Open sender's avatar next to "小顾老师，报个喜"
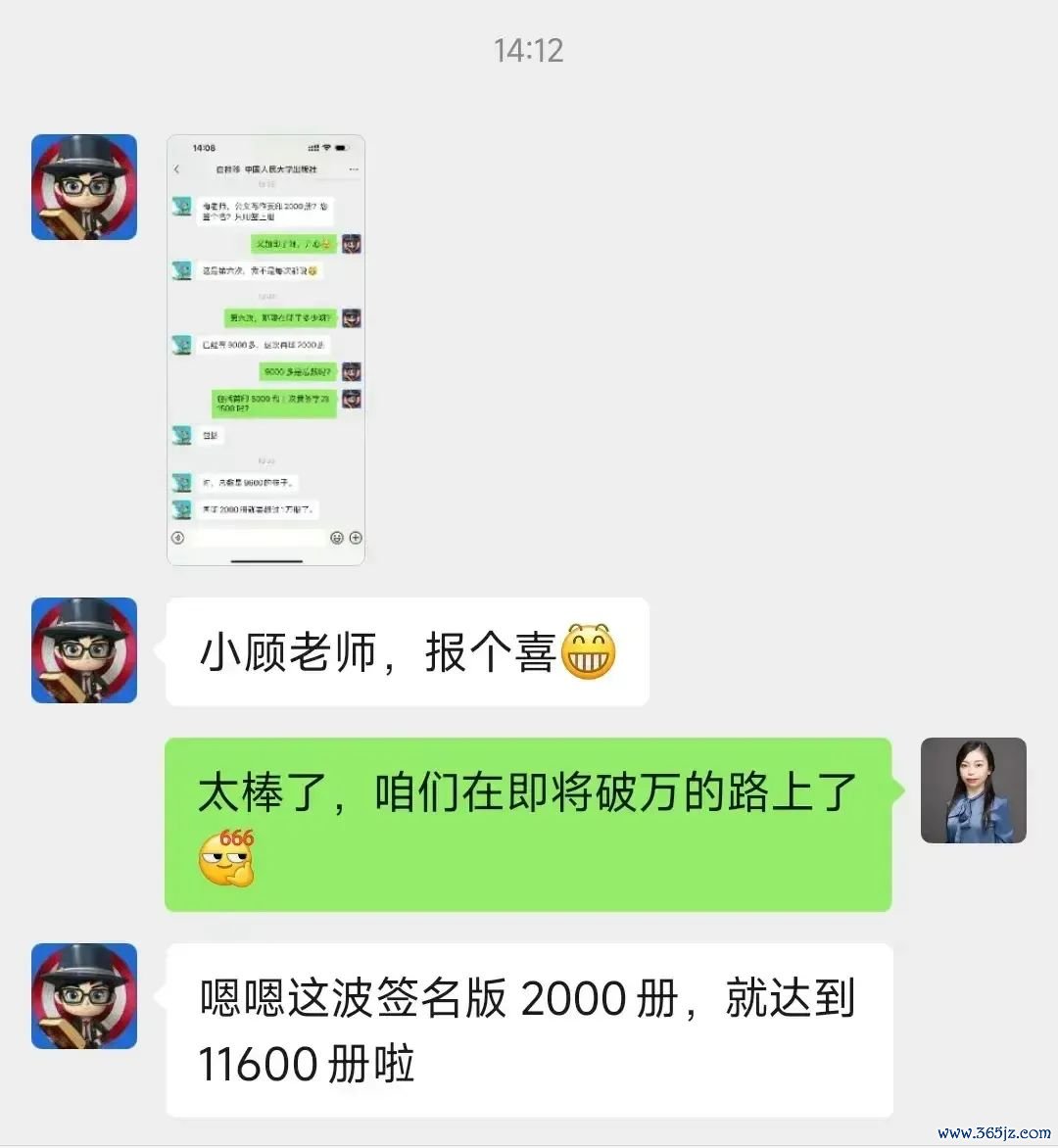 84,650
